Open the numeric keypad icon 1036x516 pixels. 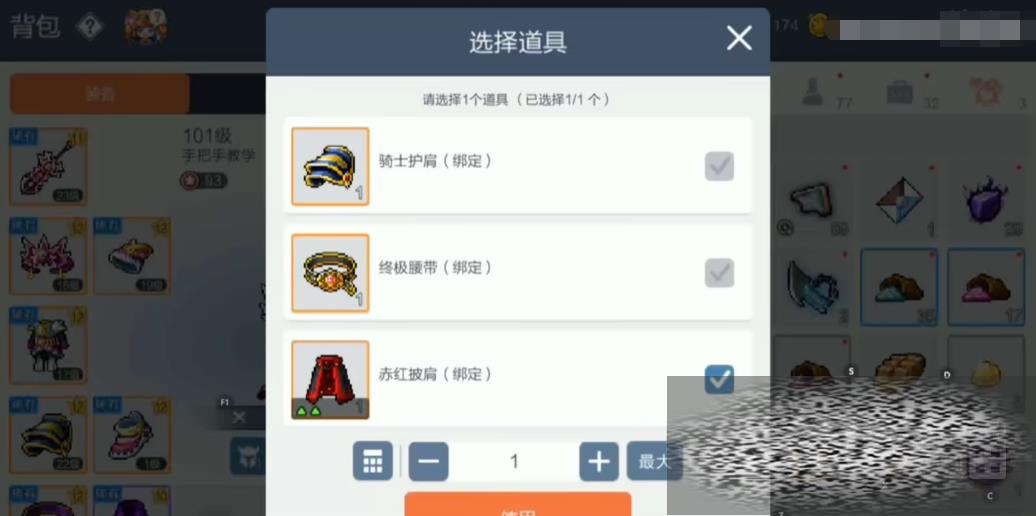click(372, 461)
